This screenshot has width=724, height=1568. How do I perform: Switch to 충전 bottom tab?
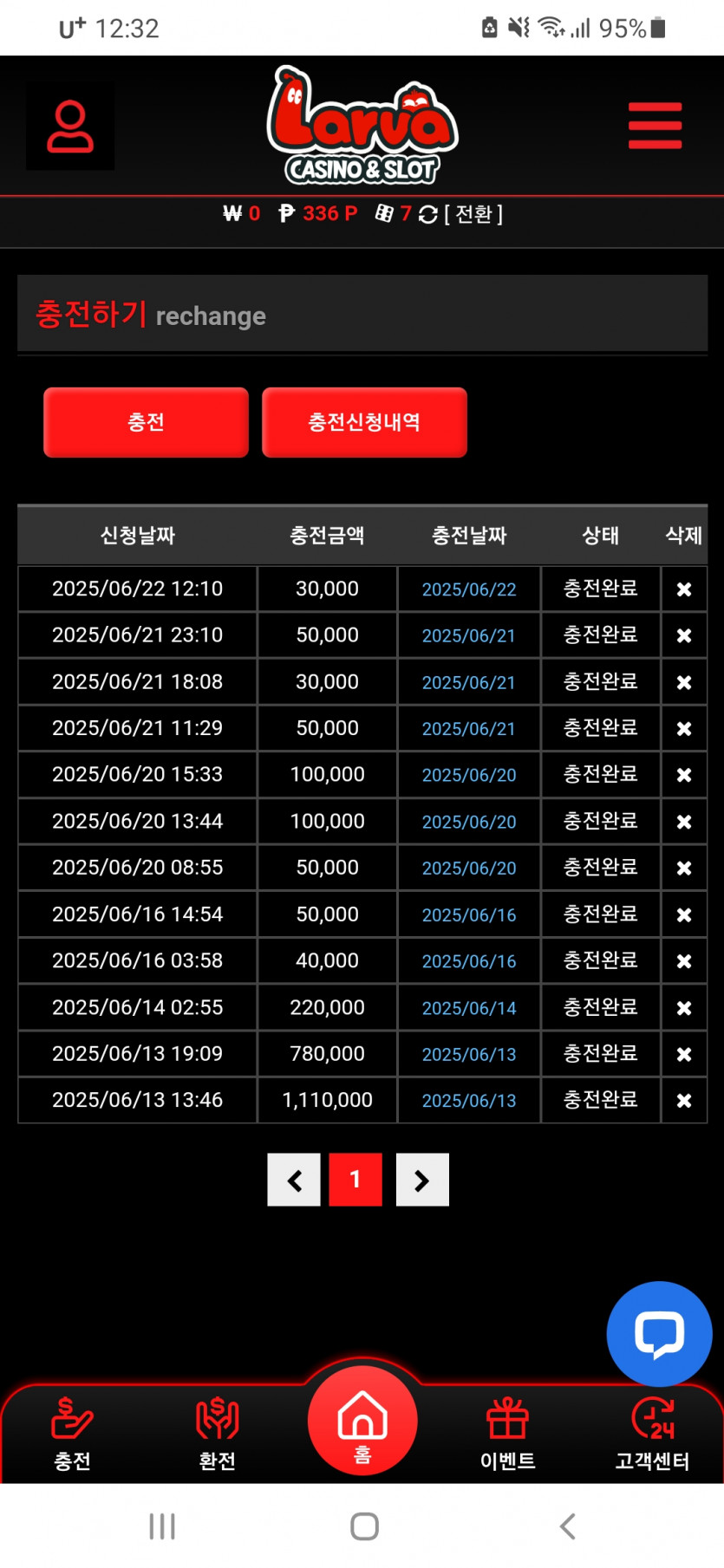pos(72,1434)
